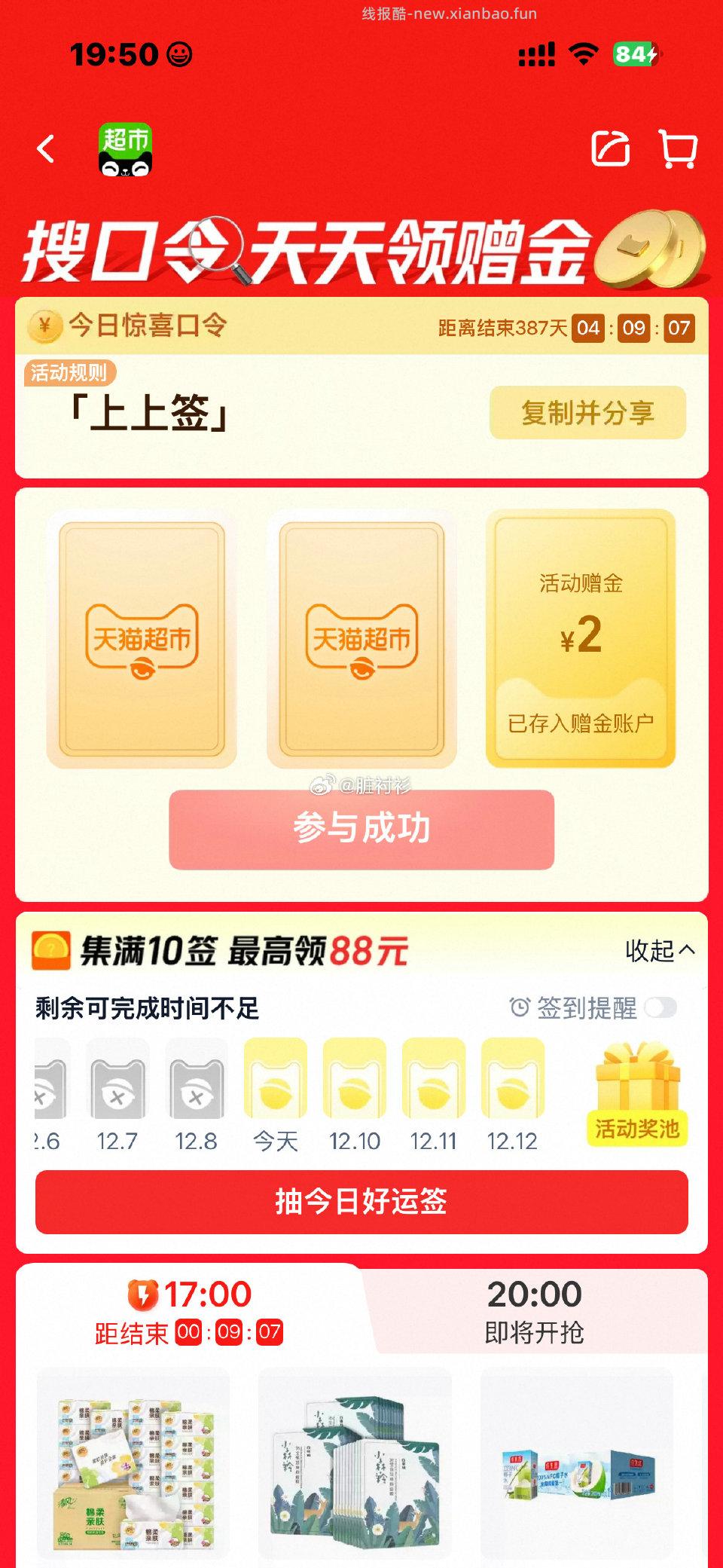Open the 活动规则 rules tag
Image resolution: width=723 pixels, height=1568 pixels.
(70, 371)
